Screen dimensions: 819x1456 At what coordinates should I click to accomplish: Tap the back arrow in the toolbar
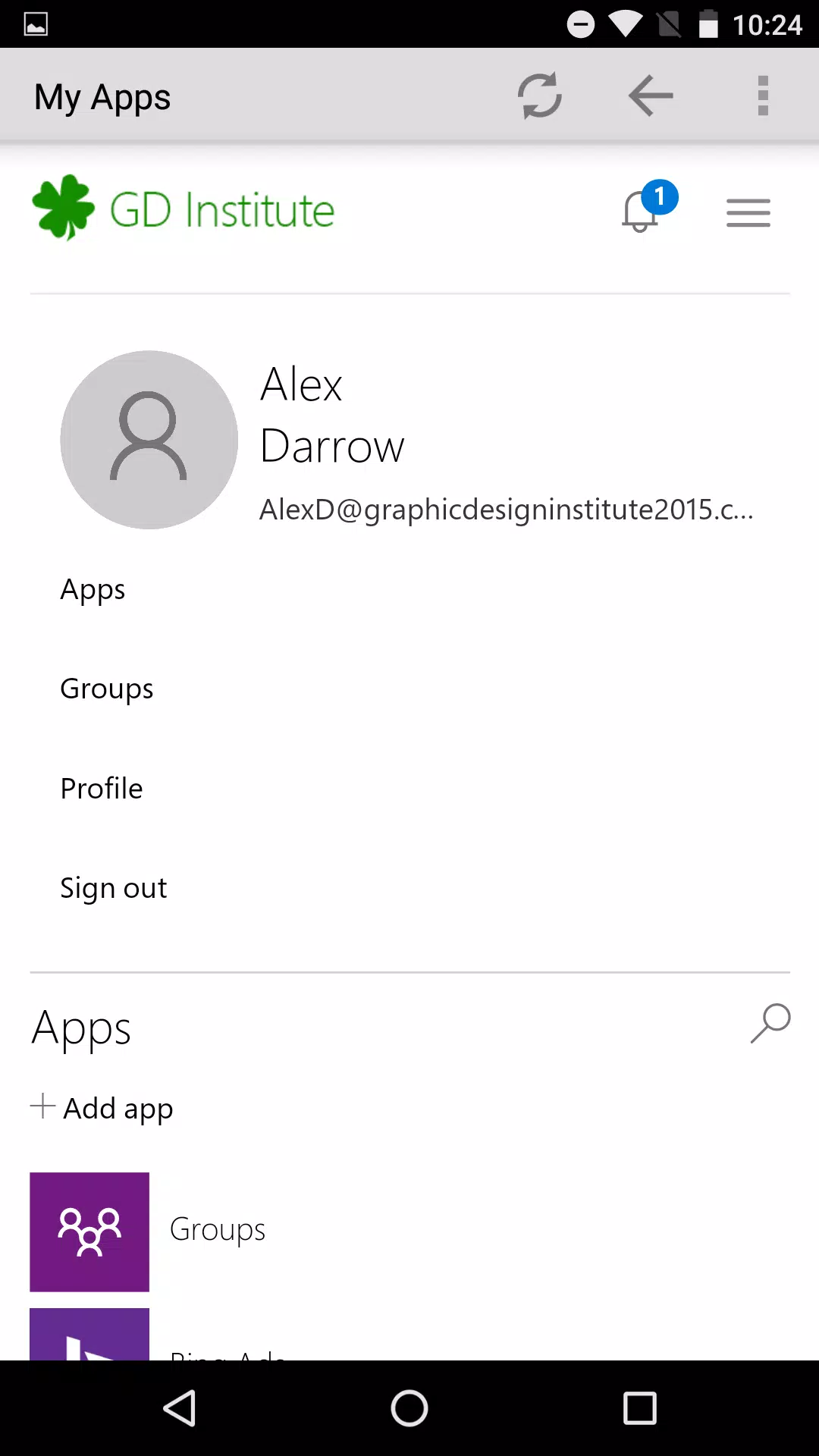coord(651,96)
